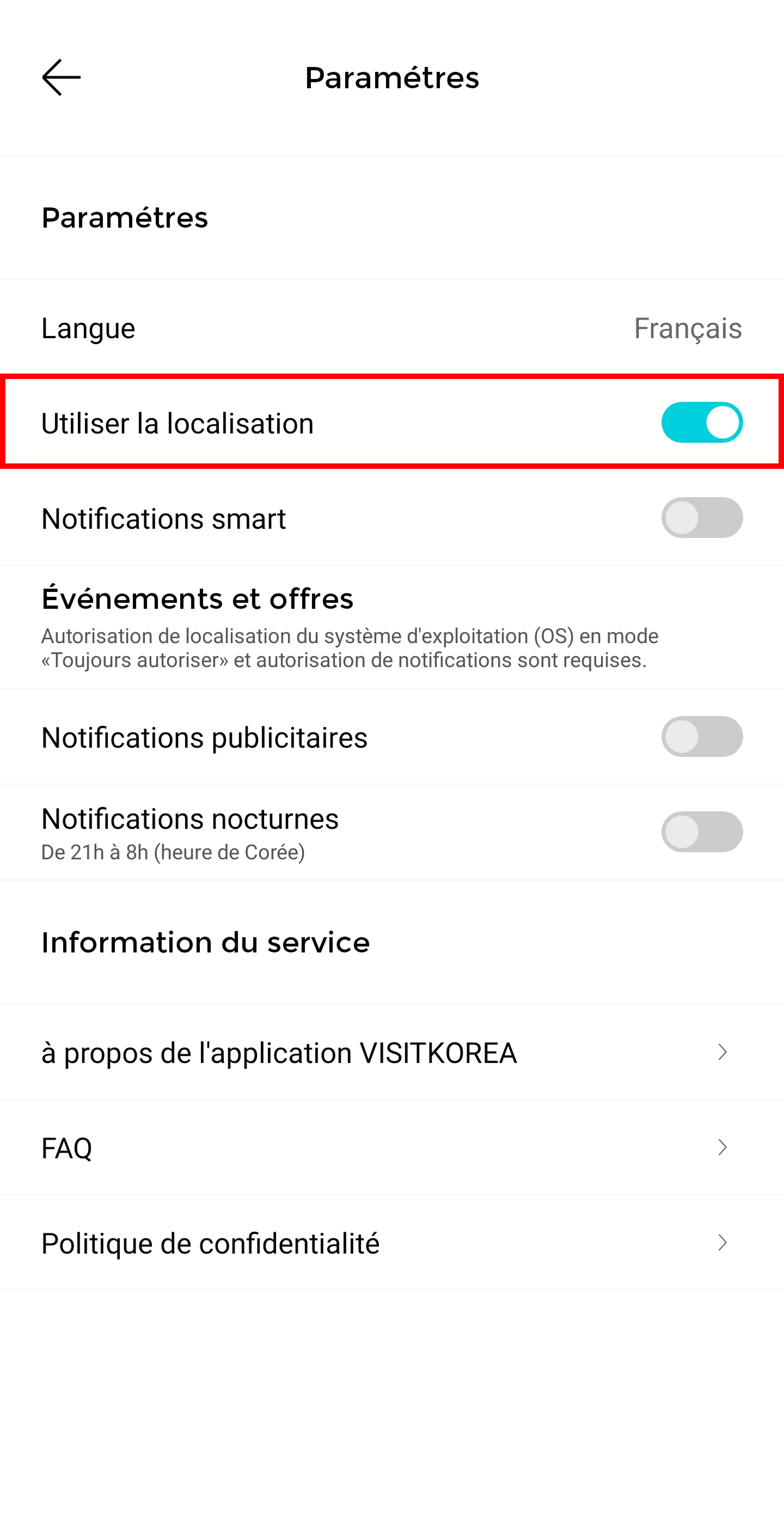Screen dimensions: 784x1540
Task: Tap the Paramétres title in the header
Action: tap(392, 78)
